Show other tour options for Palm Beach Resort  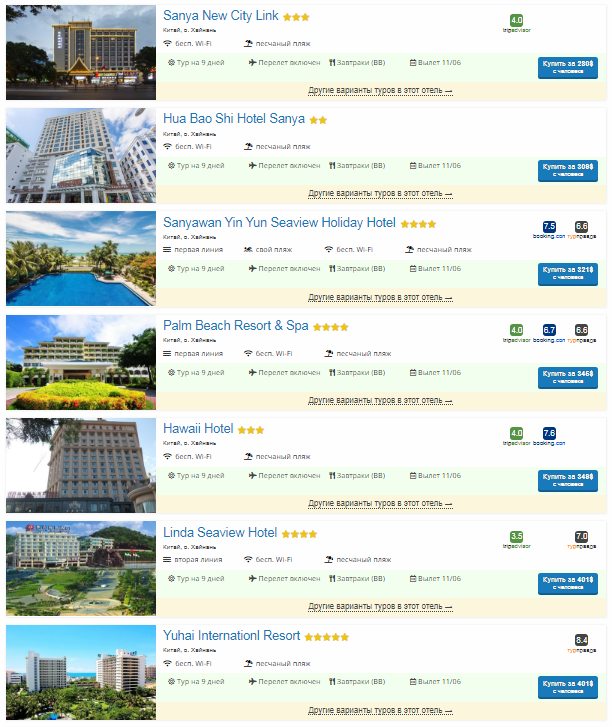(x=380, y=401)
